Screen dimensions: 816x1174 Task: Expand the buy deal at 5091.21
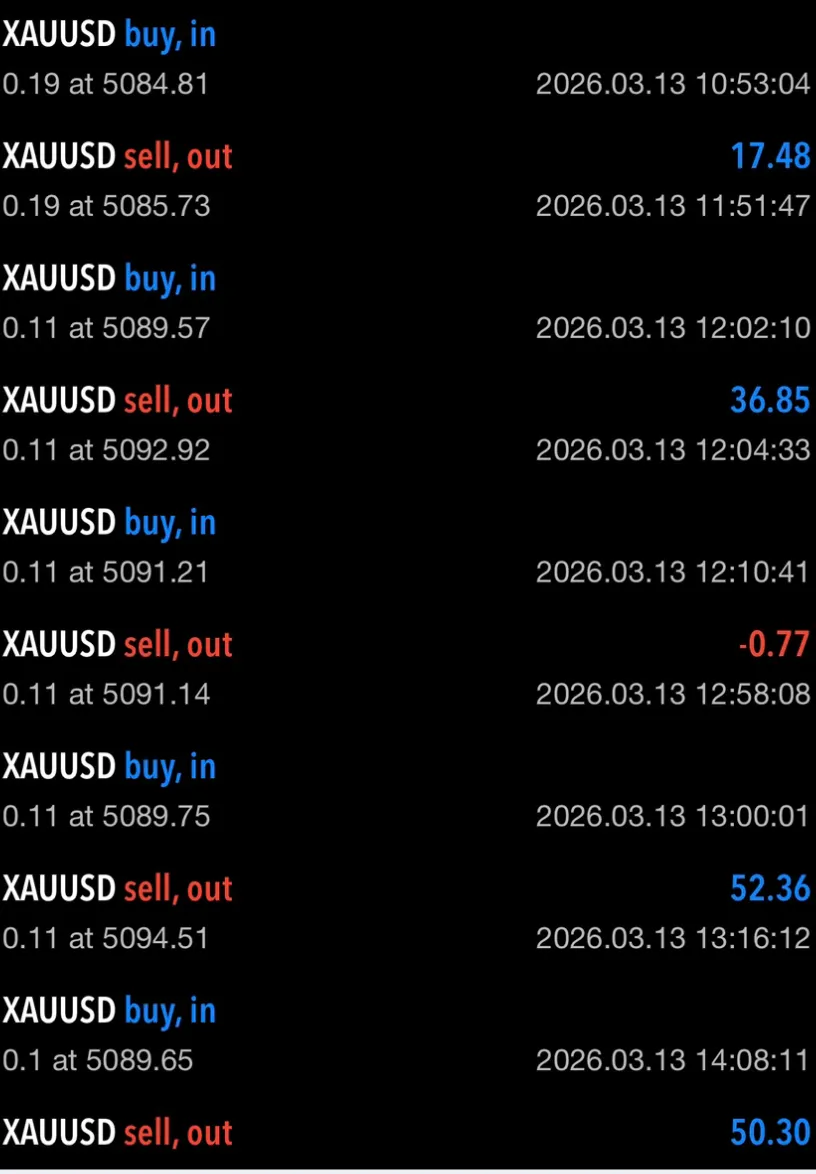click(x=406, y=546)
